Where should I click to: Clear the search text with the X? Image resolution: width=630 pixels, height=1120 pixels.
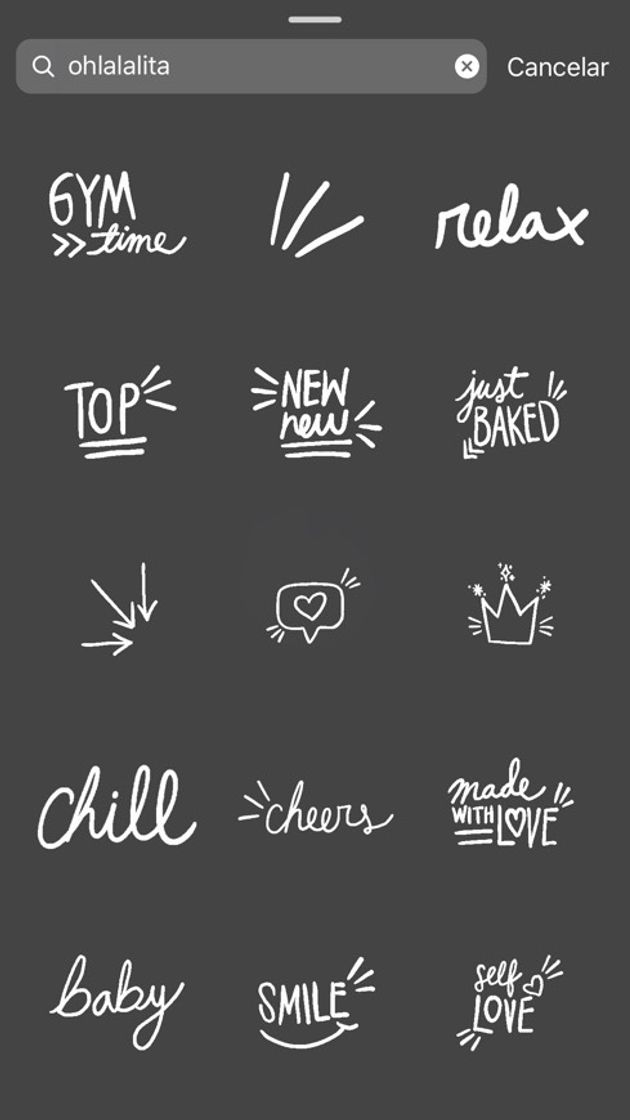(x=466, y=67)
